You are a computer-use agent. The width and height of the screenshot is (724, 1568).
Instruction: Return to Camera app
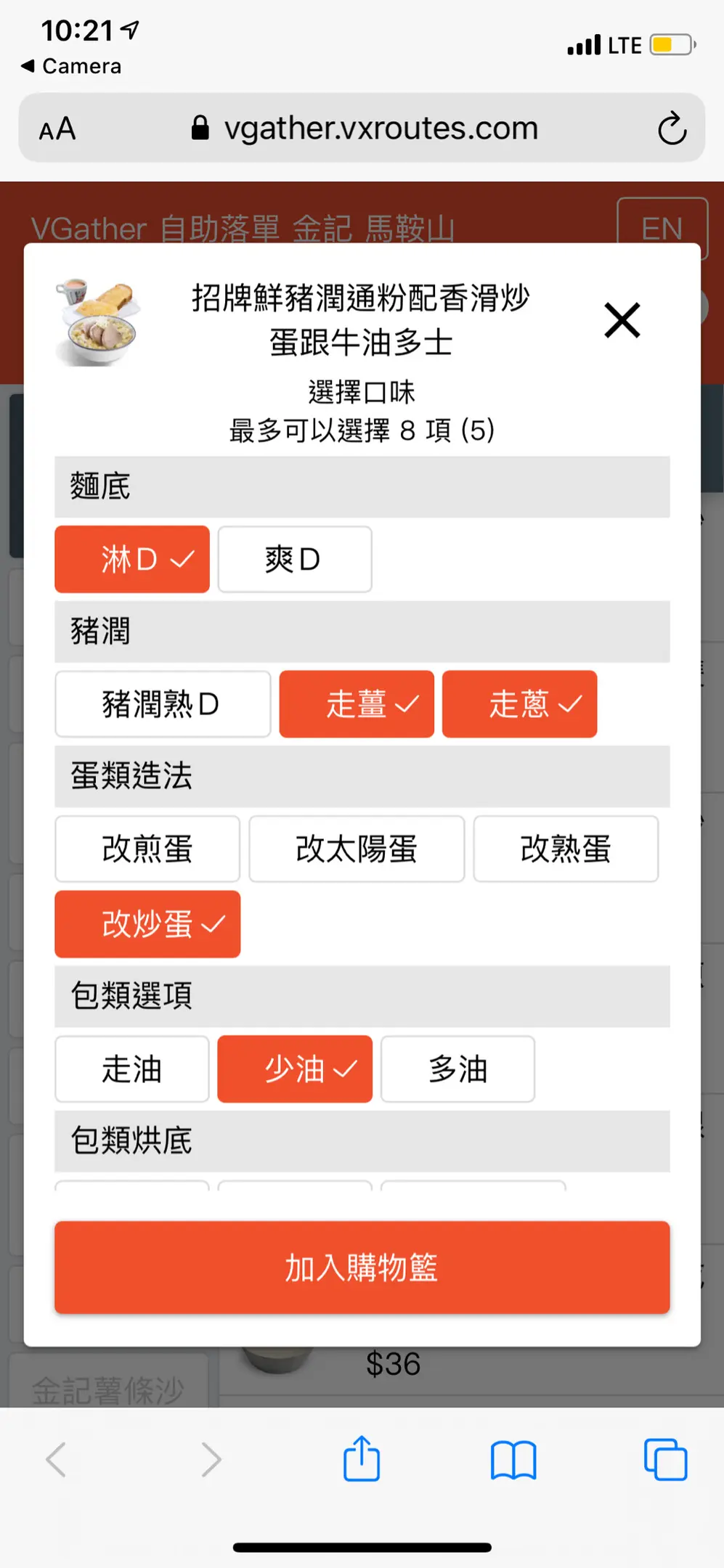(71, 66)
